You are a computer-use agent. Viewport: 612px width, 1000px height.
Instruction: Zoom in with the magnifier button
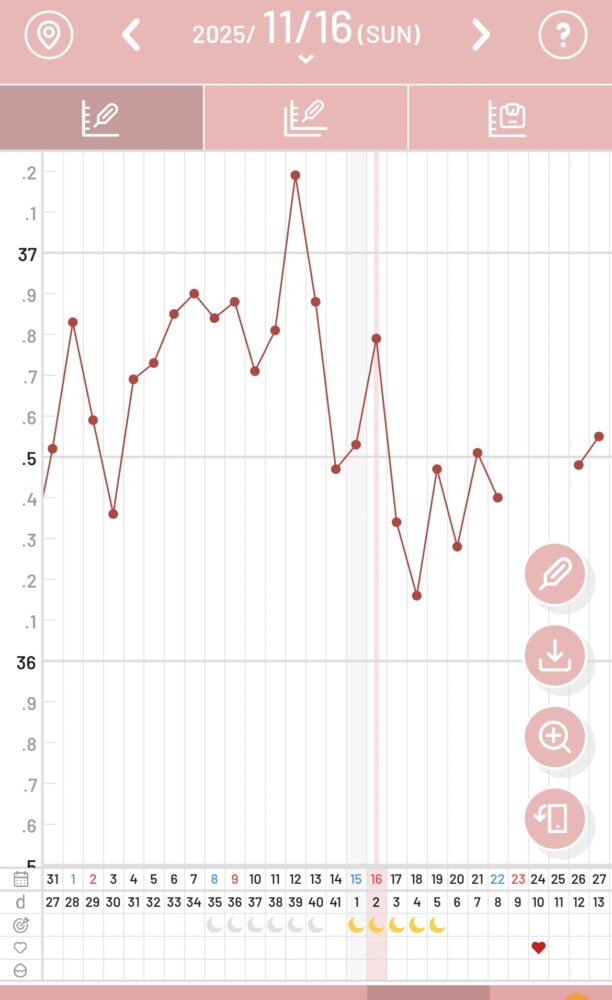pos(554,737)
